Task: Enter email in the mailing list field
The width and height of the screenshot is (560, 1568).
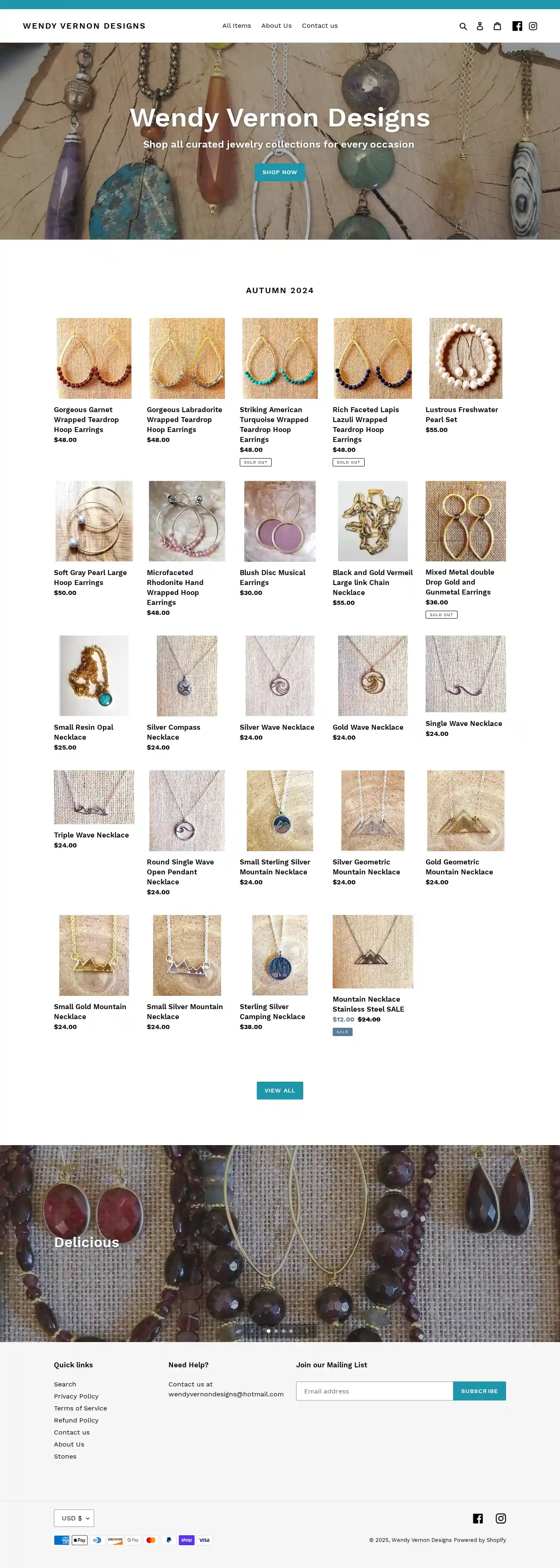Action: coord(374,1391)
